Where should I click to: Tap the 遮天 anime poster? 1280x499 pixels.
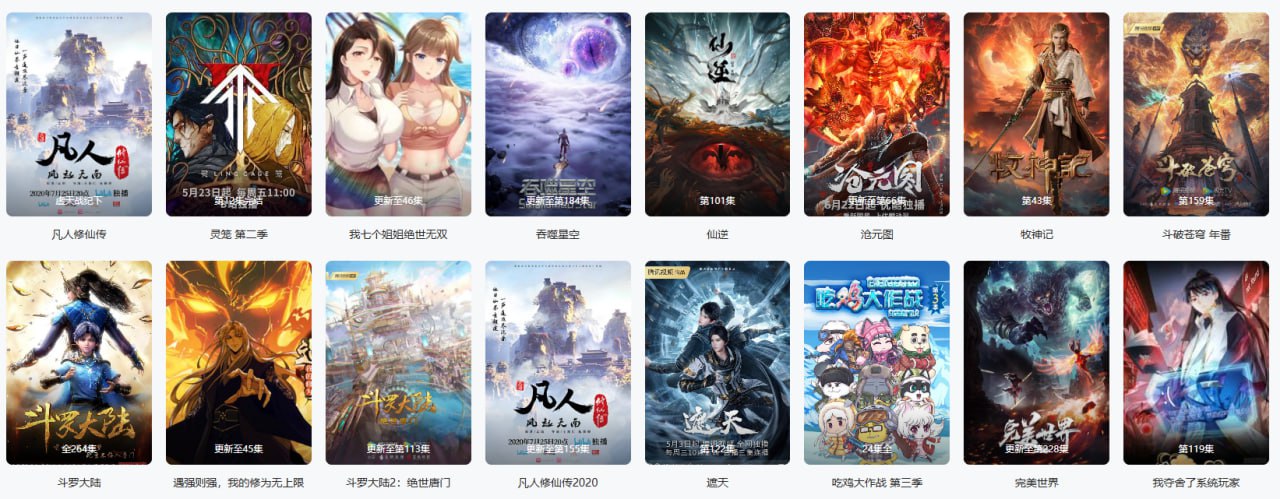[717, 362]
